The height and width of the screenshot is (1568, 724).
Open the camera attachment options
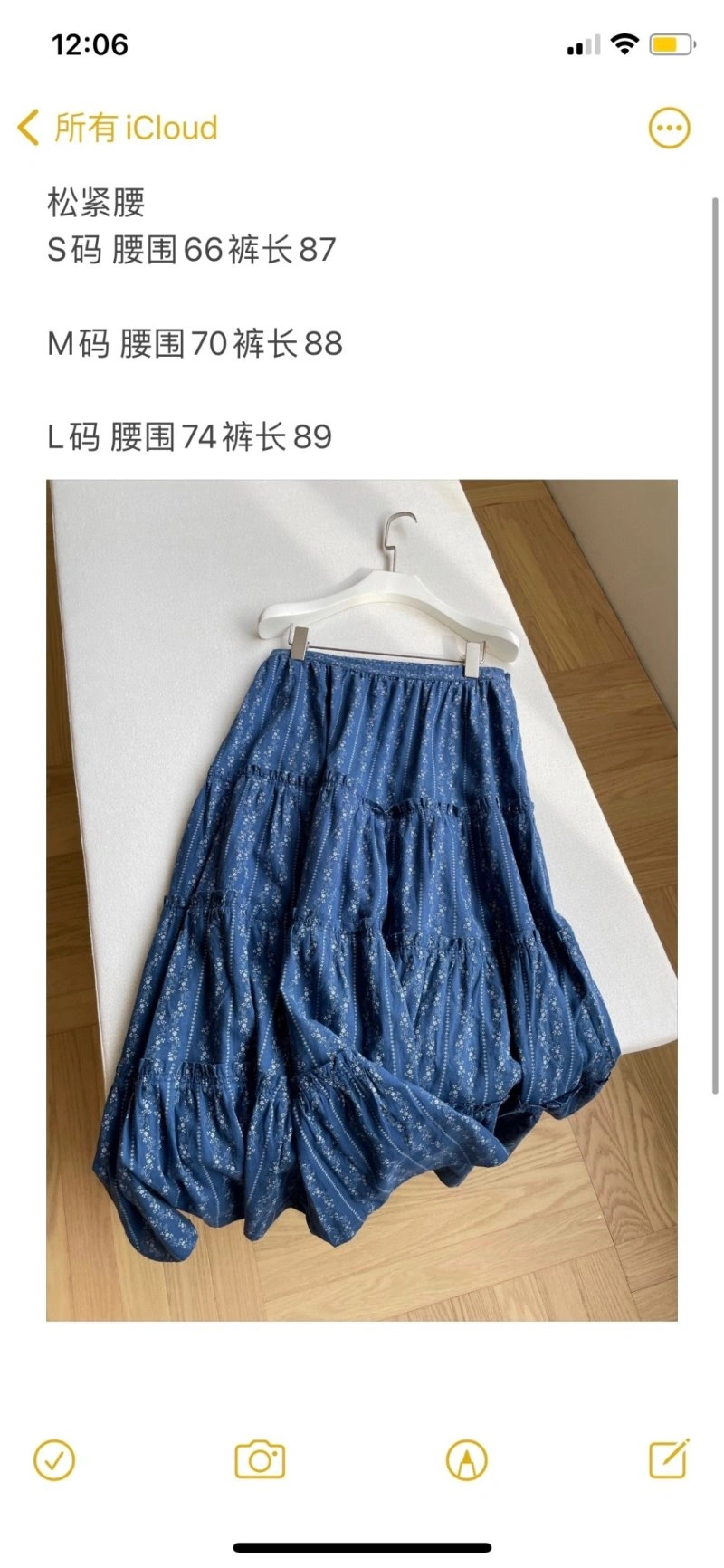[260, 1460]
